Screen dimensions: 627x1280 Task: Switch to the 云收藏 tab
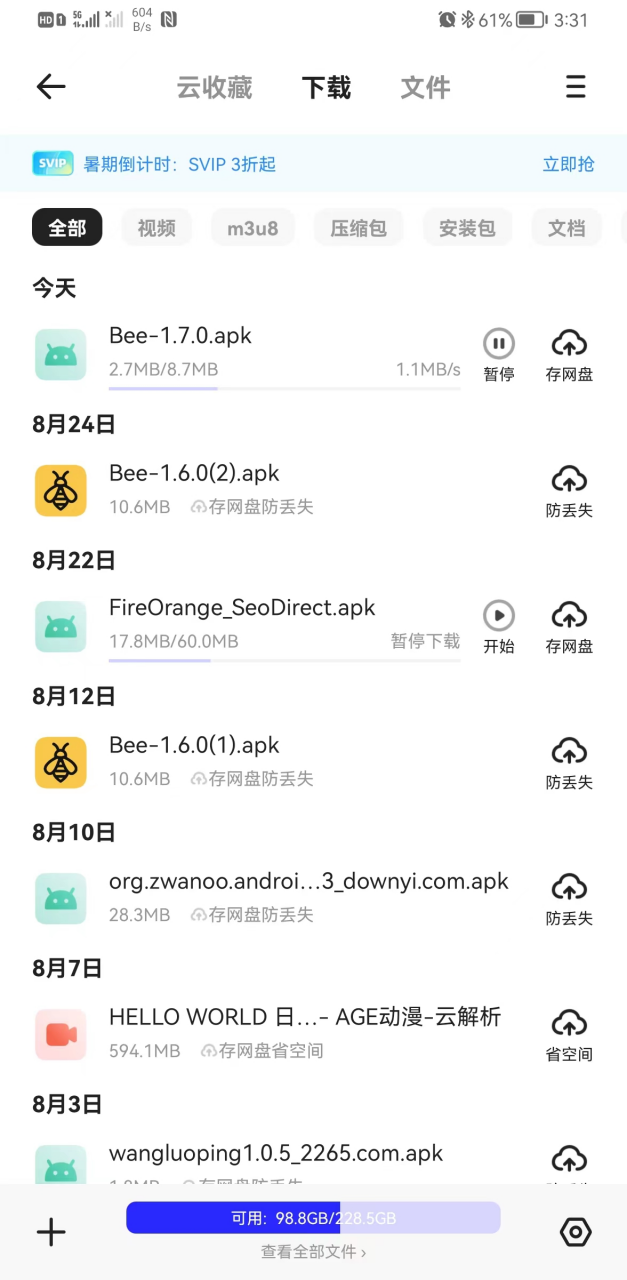click(x=214, y=88)
